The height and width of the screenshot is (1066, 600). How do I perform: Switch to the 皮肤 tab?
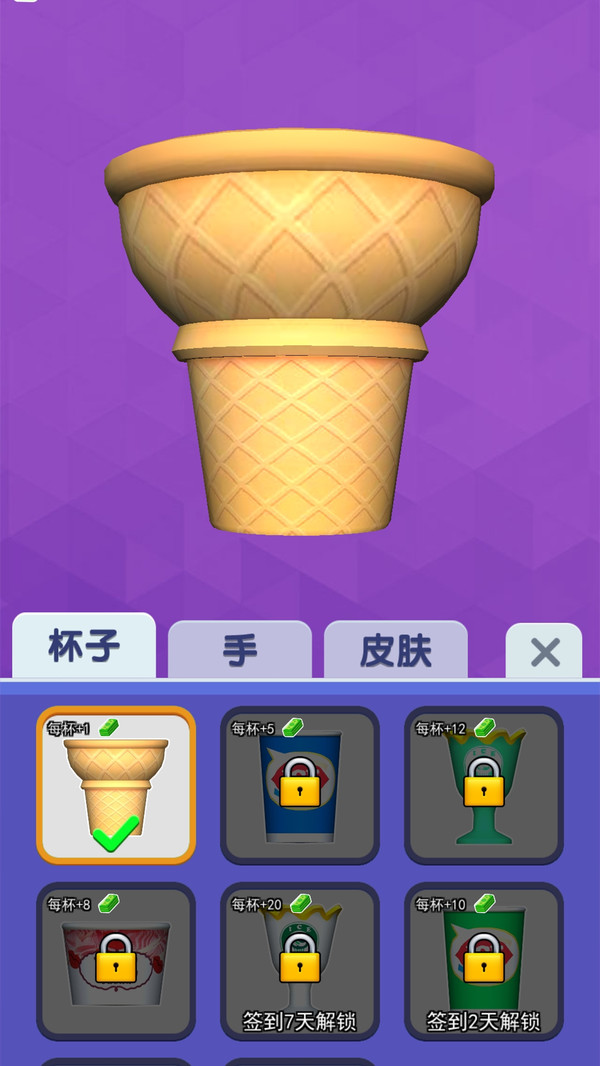click(395, 650)
